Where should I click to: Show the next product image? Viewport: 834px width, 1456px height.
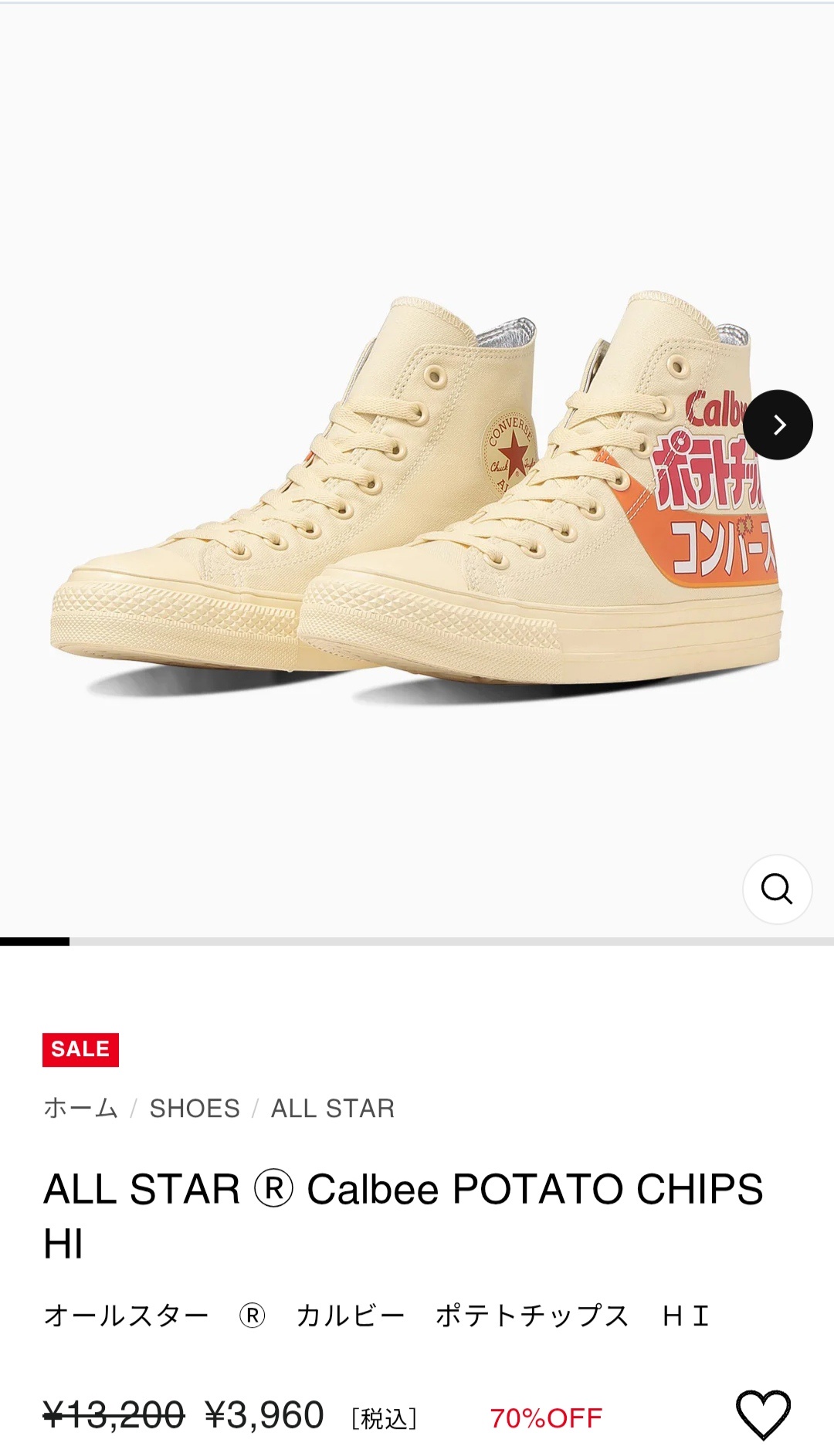coord(778,425)
